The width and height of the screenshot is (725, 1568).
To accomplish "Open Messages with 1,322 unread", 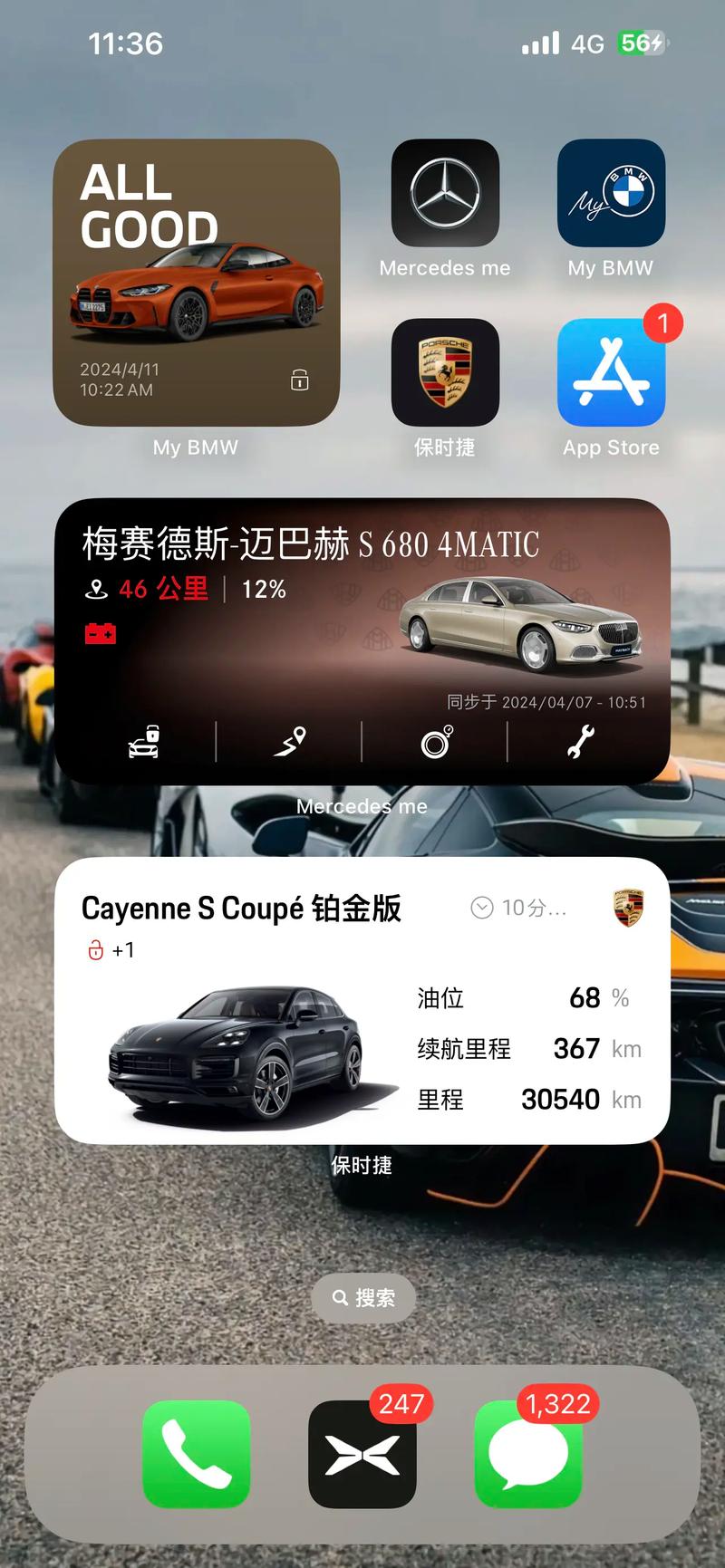I will pos(528,1454).
